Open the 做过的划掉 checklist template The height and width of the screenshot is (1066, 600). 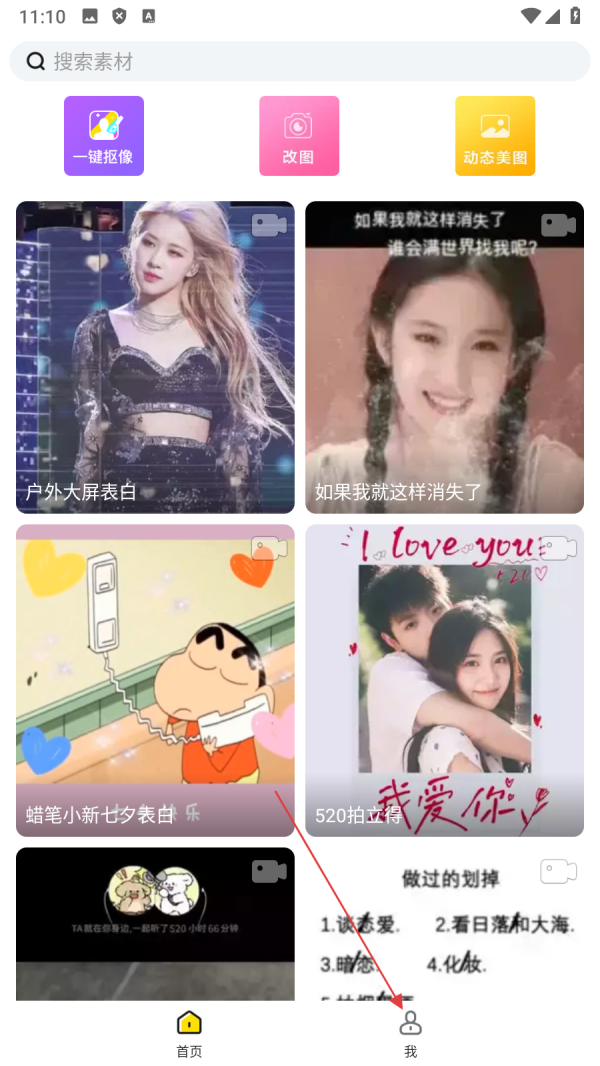pos(444,923)
